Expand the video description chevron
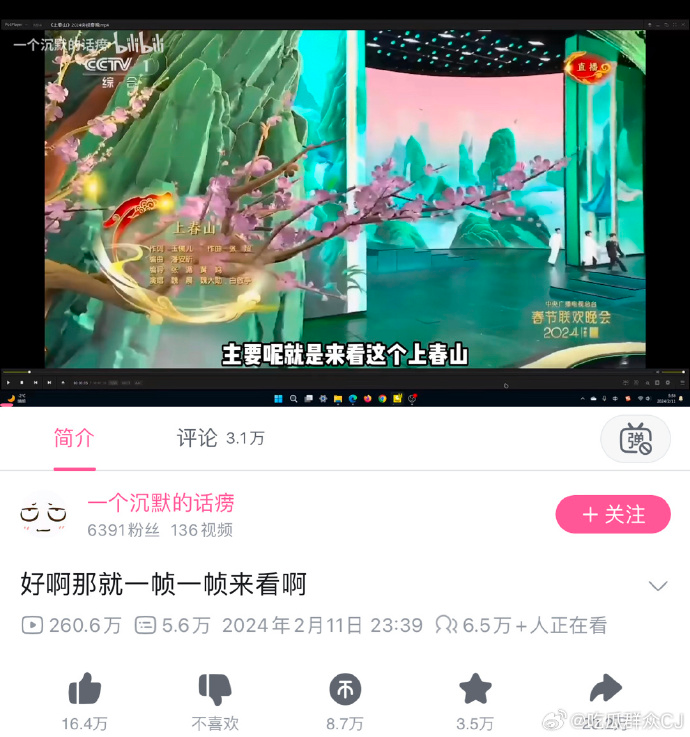The height and width of the screenshot is (737, 690). (x=657, y=586)
